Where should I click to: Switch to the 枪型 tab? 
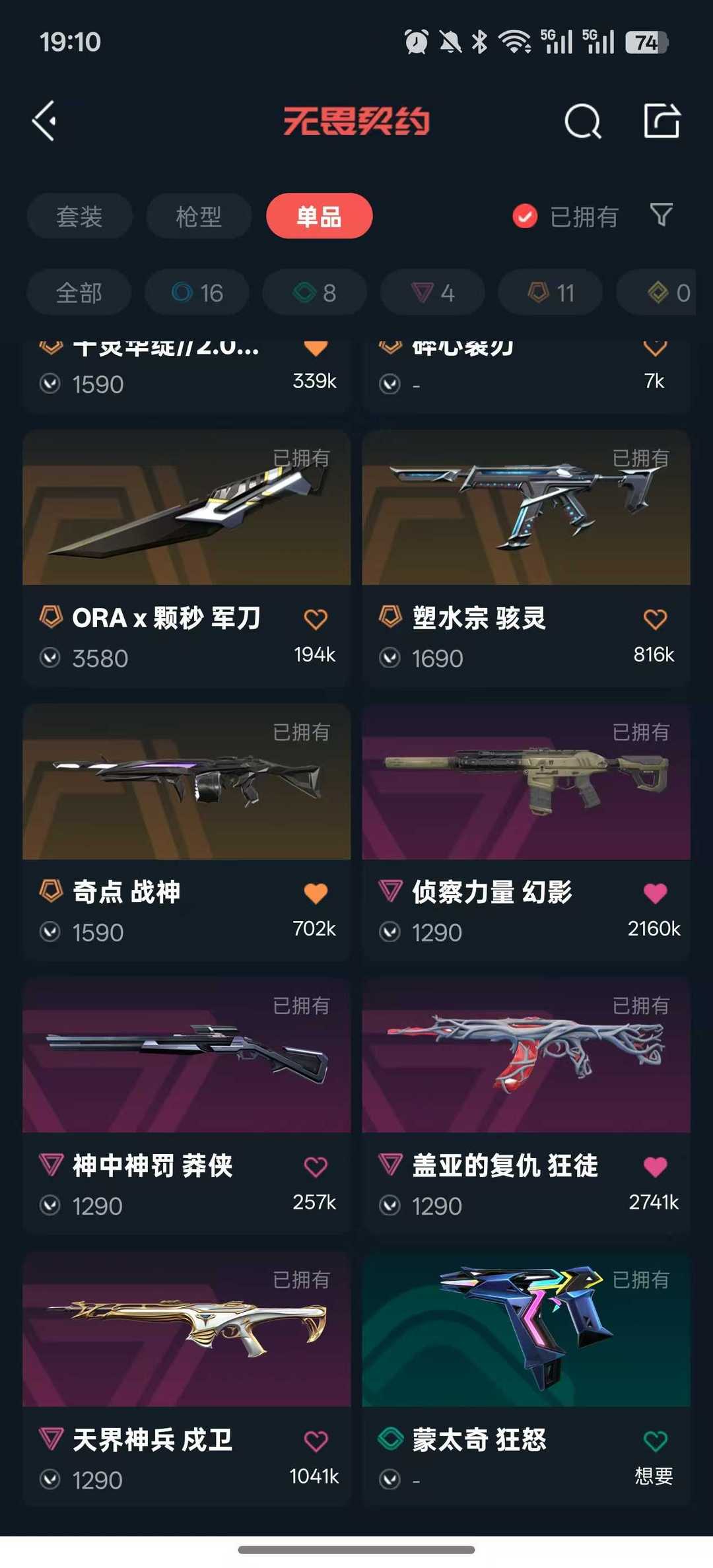pyautogui.click(x=199, y=217)
